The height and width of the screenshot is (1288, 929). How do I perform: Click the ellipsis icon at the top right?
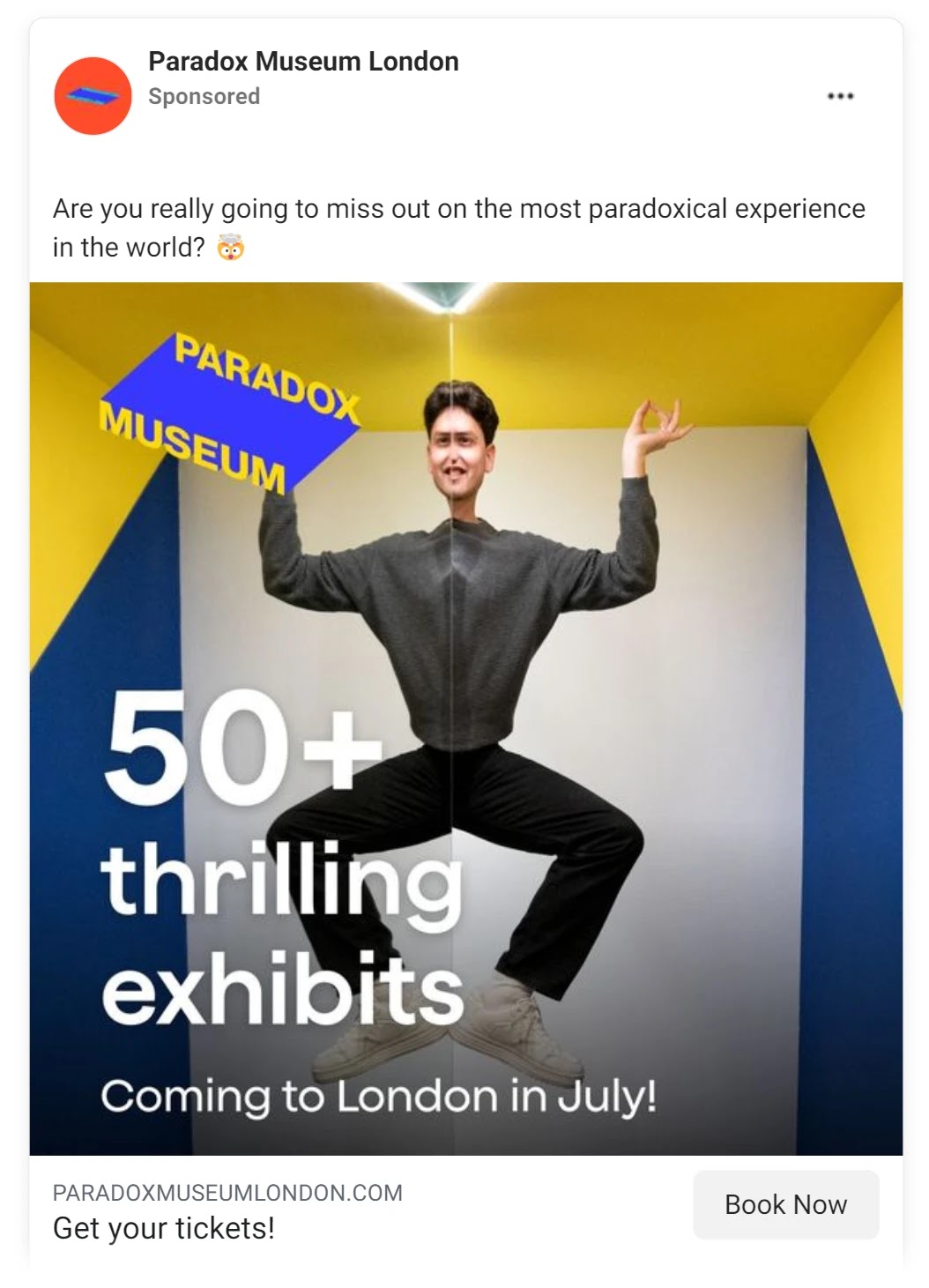(840, 95)
